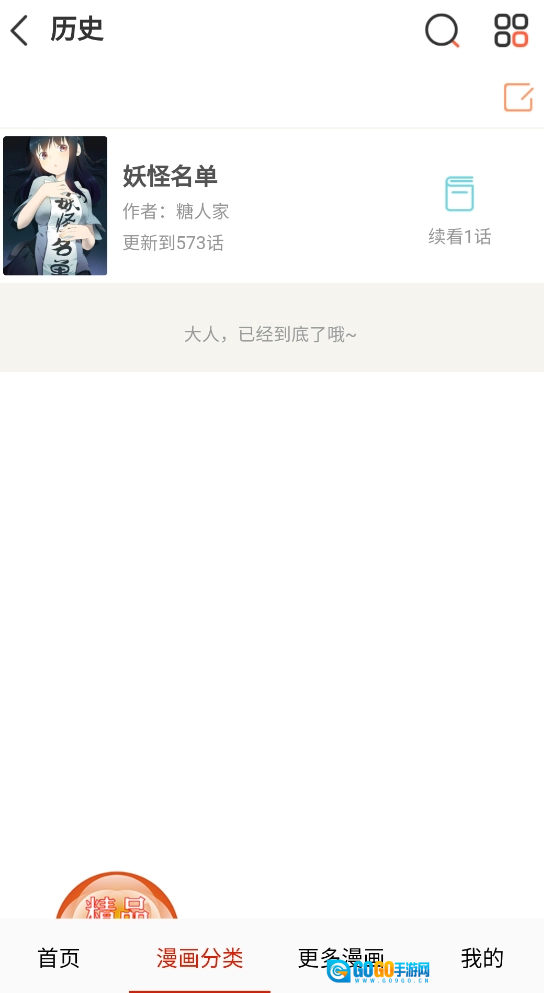544x993 pixels.
Task: Continue reading with 续看1话
Action: 460,210
